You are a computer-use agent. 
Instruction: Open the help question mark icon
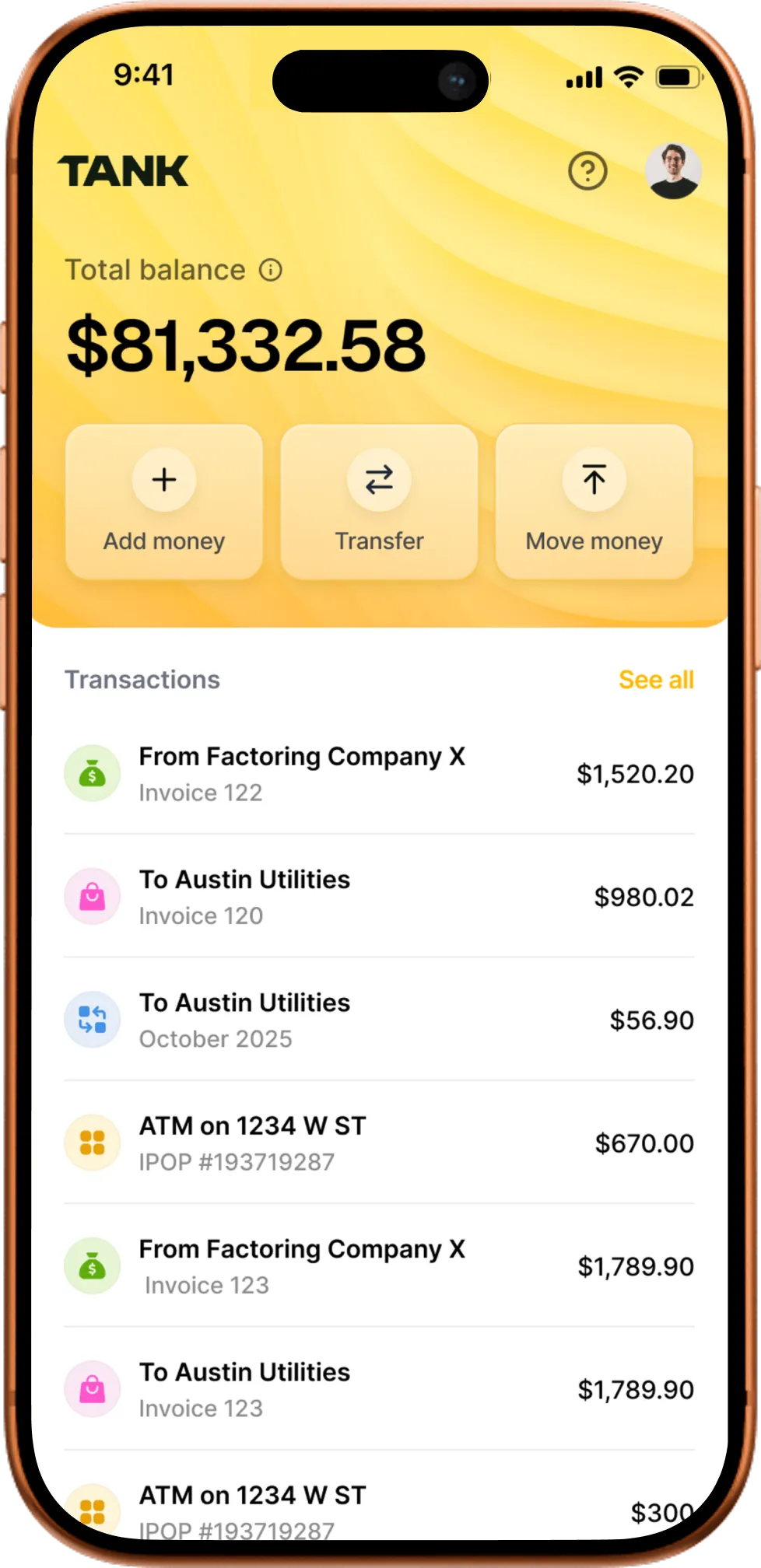click(x=588, y=171)
